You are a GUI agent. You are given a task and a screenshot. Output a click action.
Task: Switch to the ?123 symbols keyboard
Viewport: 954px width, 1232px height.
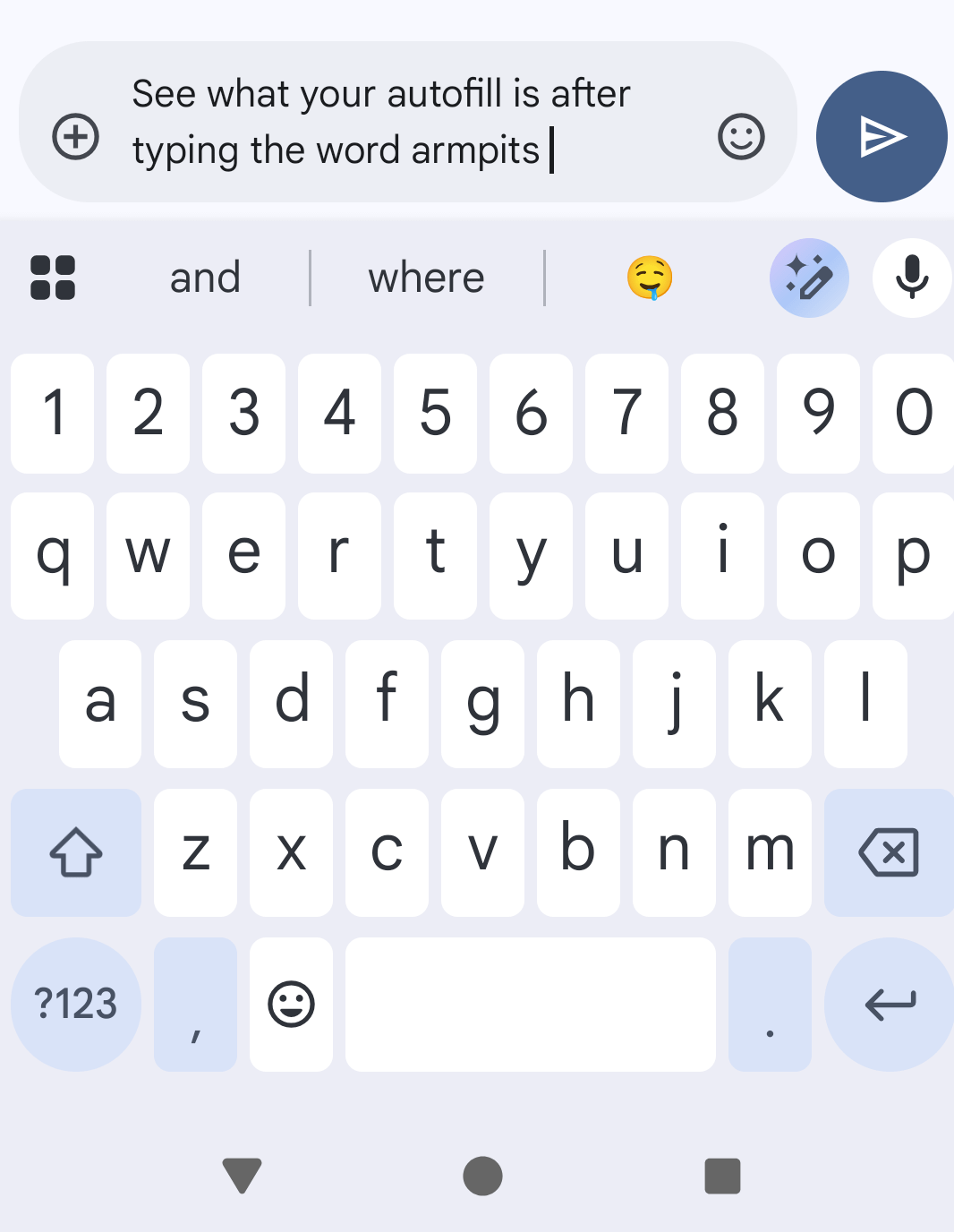point(76,1004)
